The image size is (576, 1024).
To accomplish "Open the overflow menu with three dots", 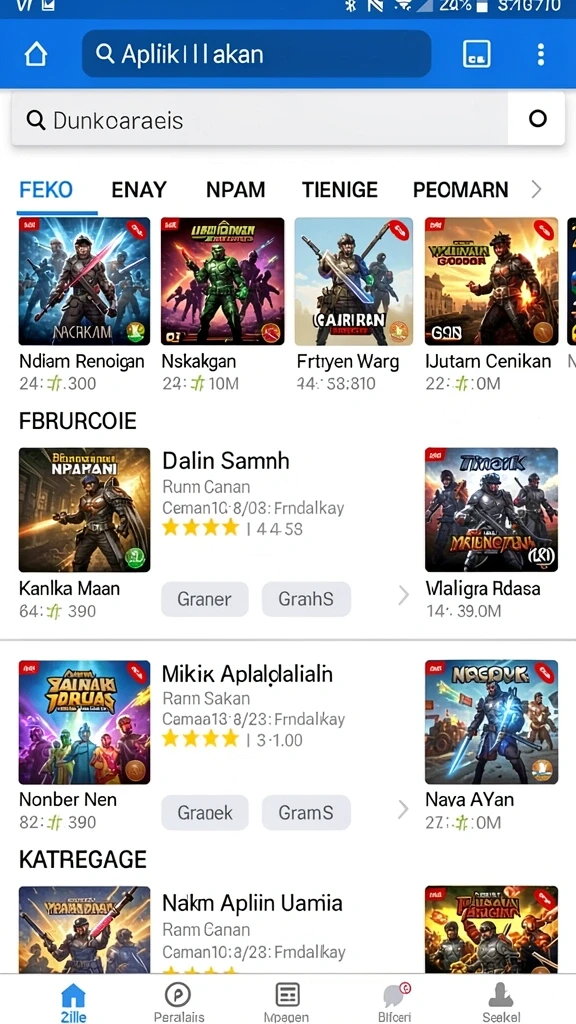I will pos(540,54).
